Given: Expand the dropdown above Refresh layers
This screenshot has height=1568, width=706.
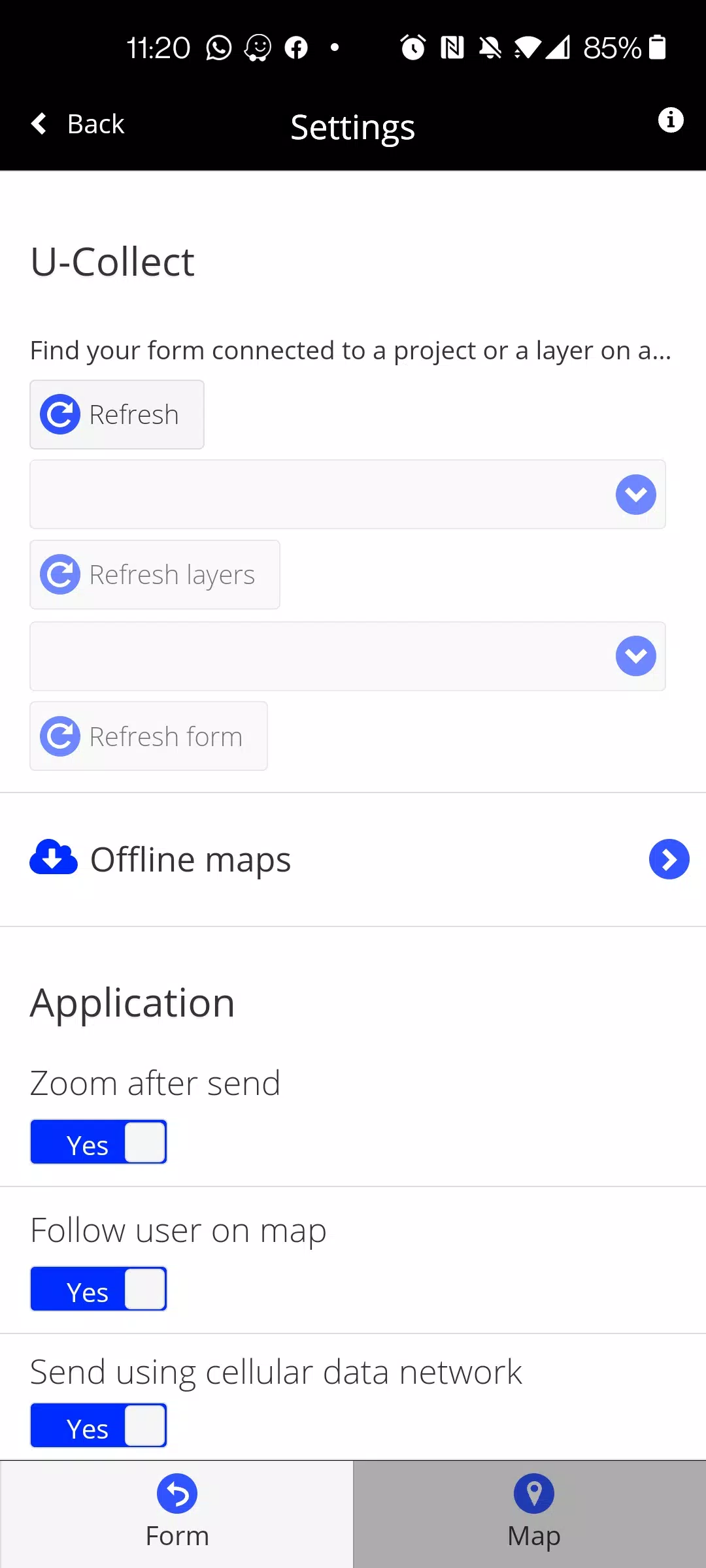Looking at the screenshot, I should point(347,495).
